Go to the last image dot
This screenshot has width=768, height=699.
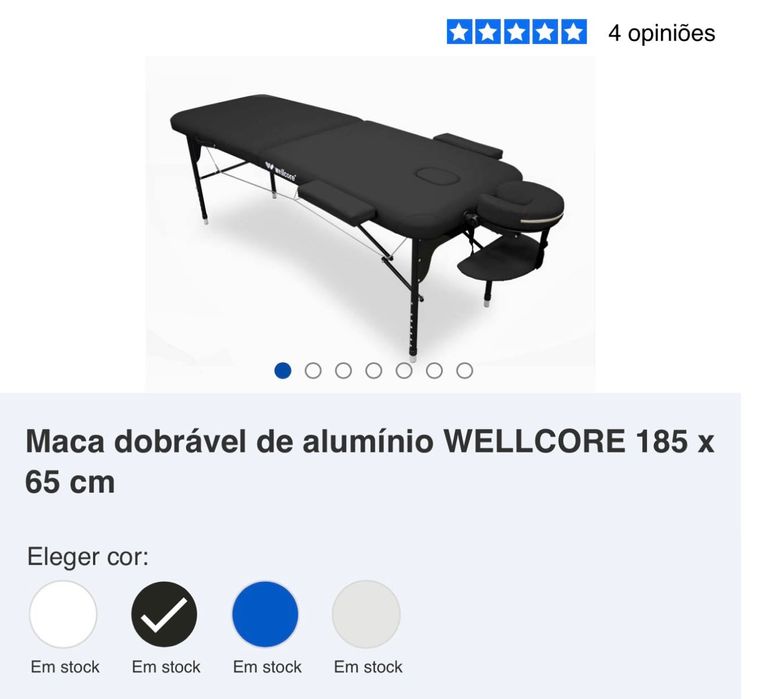[464, 370]
